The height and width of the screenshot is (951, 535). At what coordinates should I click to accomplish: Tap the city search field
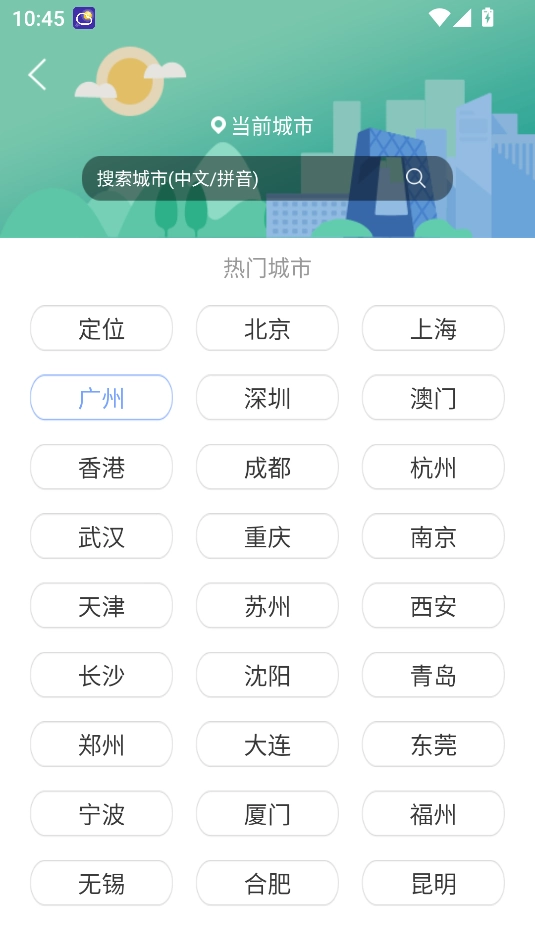tap(268, 178)
